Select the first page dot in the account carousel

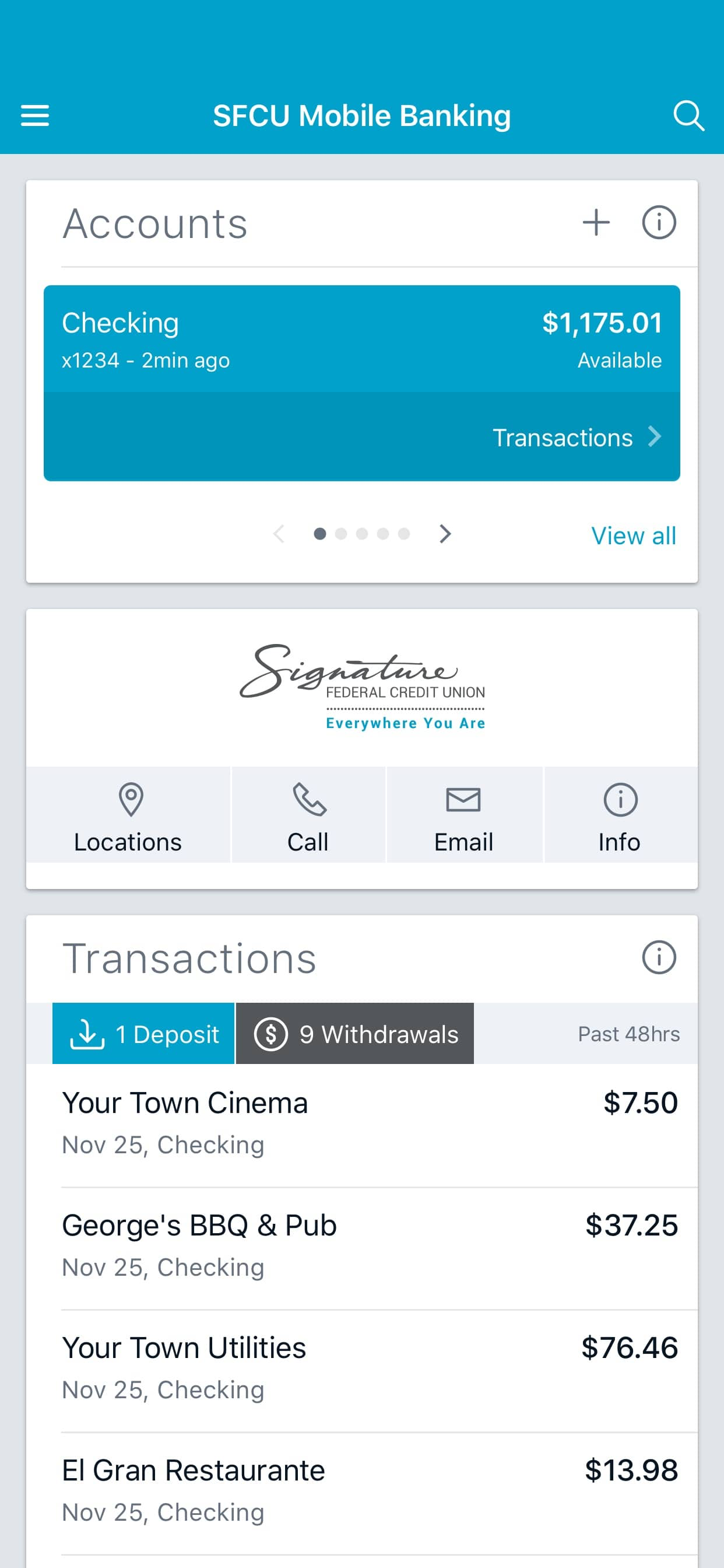pyautogui.click(x=321, y=534)
